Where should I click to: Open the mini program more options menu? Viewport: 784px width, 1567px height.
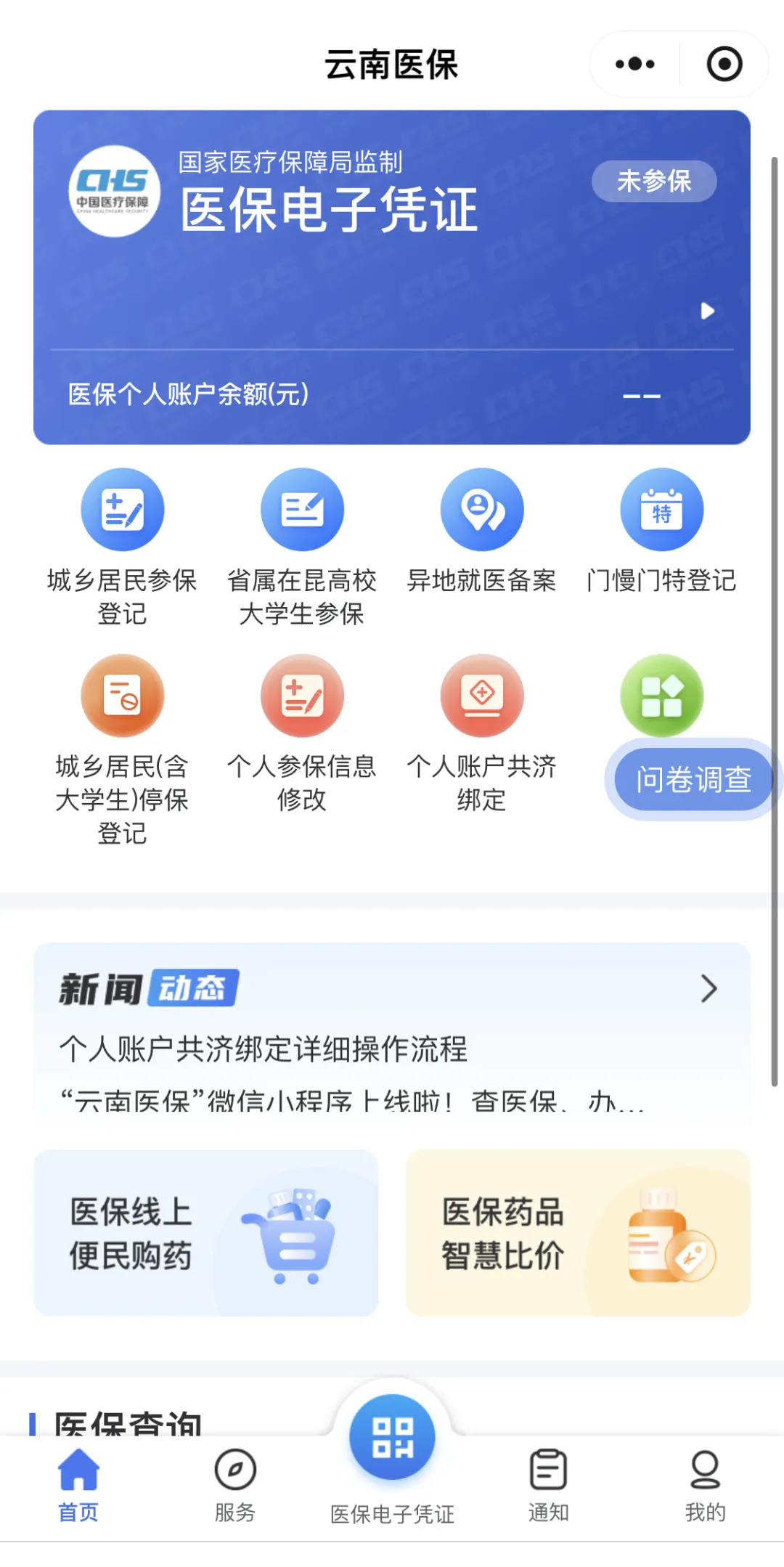click(x=635, y=64)
